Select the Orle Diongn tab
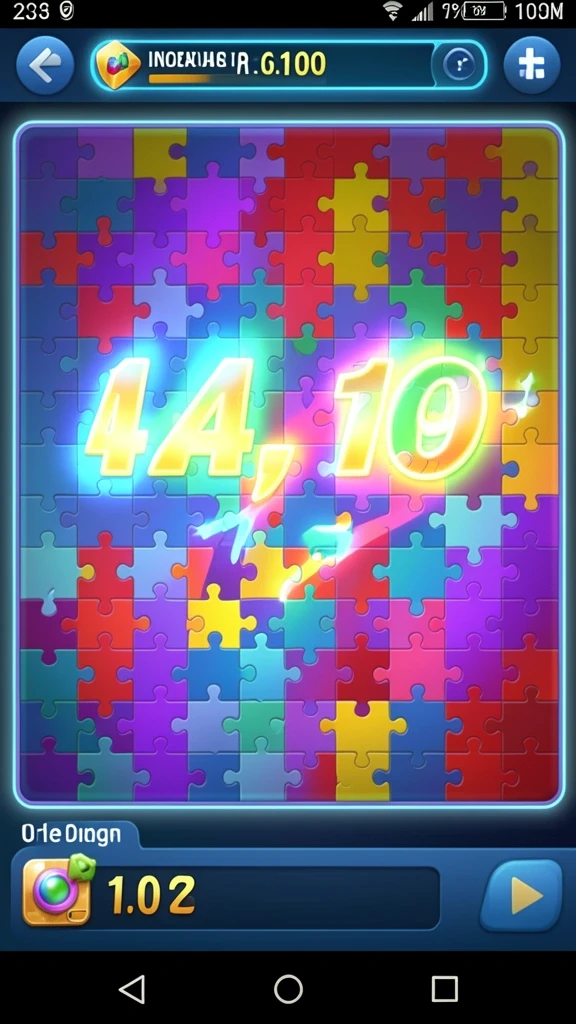This screenshot has height=1024, width=576. click(71, 834)
